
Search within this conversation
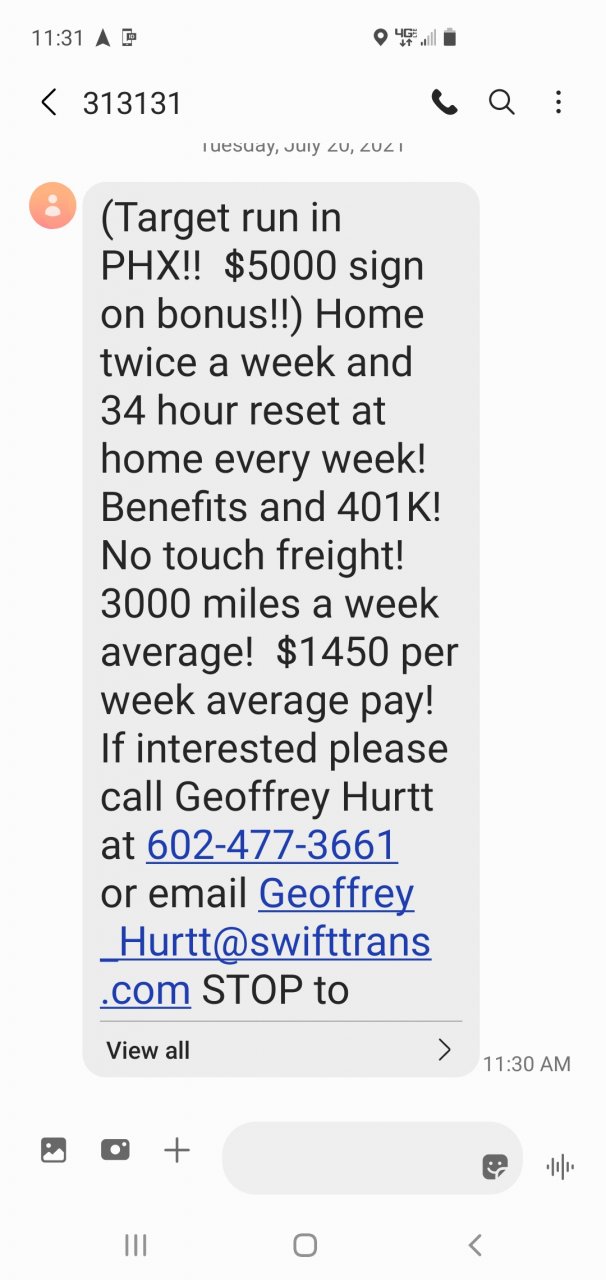501,102
